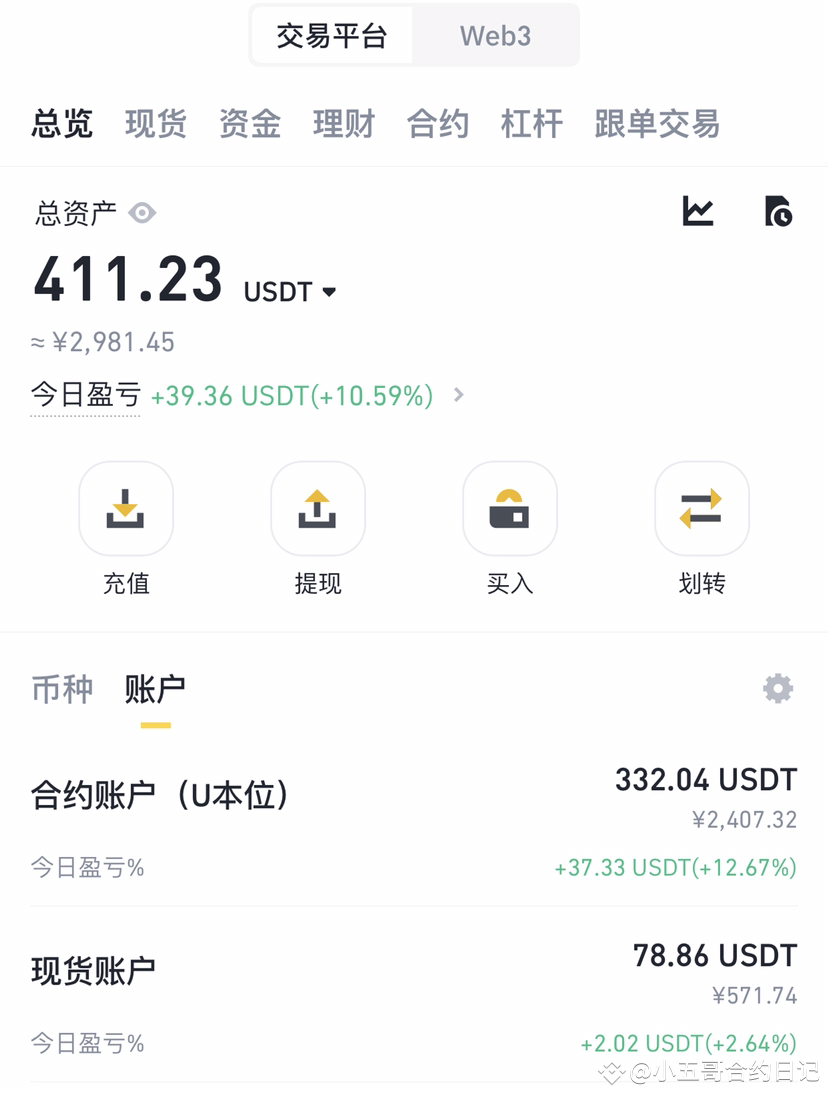Open the 杠杆 margin tab

pos(531,123)
